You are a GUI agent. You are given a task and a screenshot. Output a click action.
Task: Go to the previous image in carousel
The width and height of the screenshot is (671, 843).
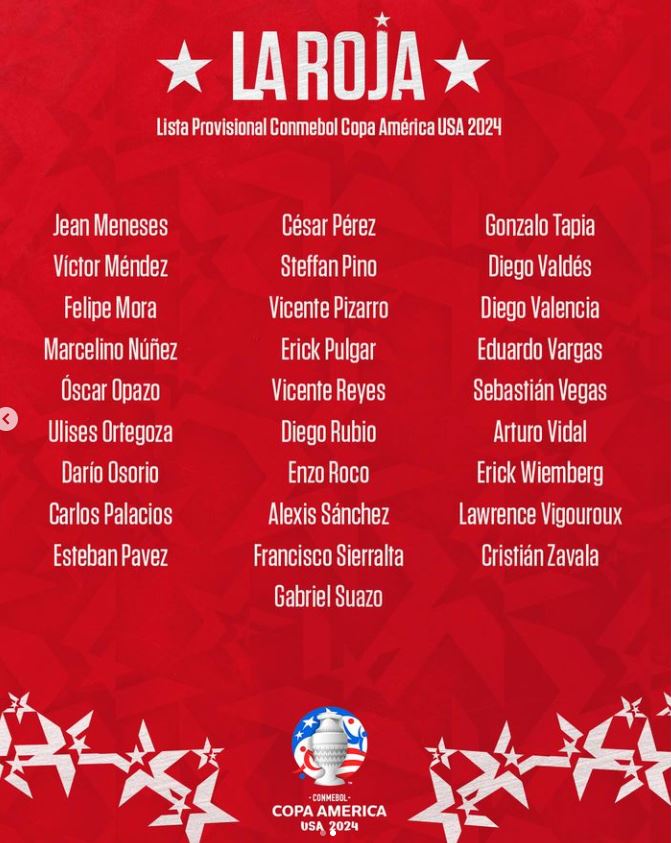(x=7, y=420)
